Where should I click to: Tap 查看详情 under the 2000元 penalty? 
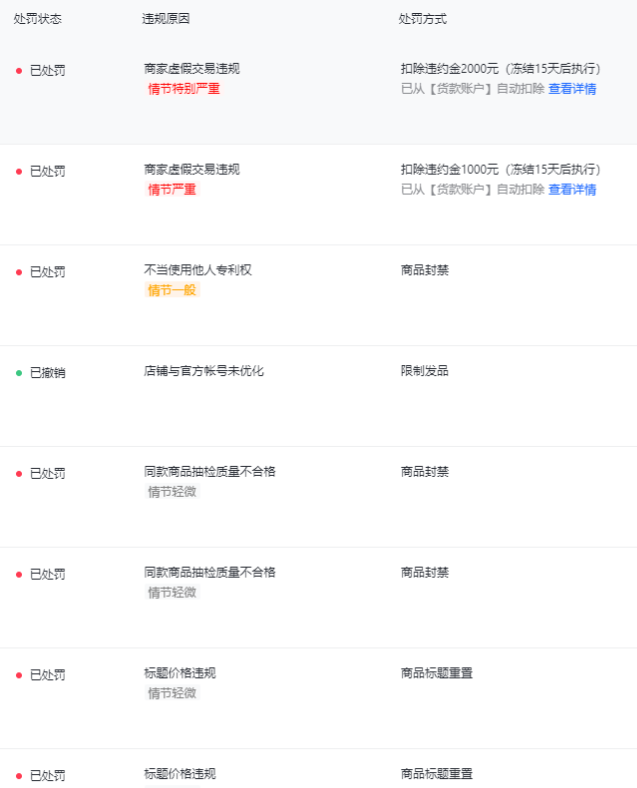point(572,89)
